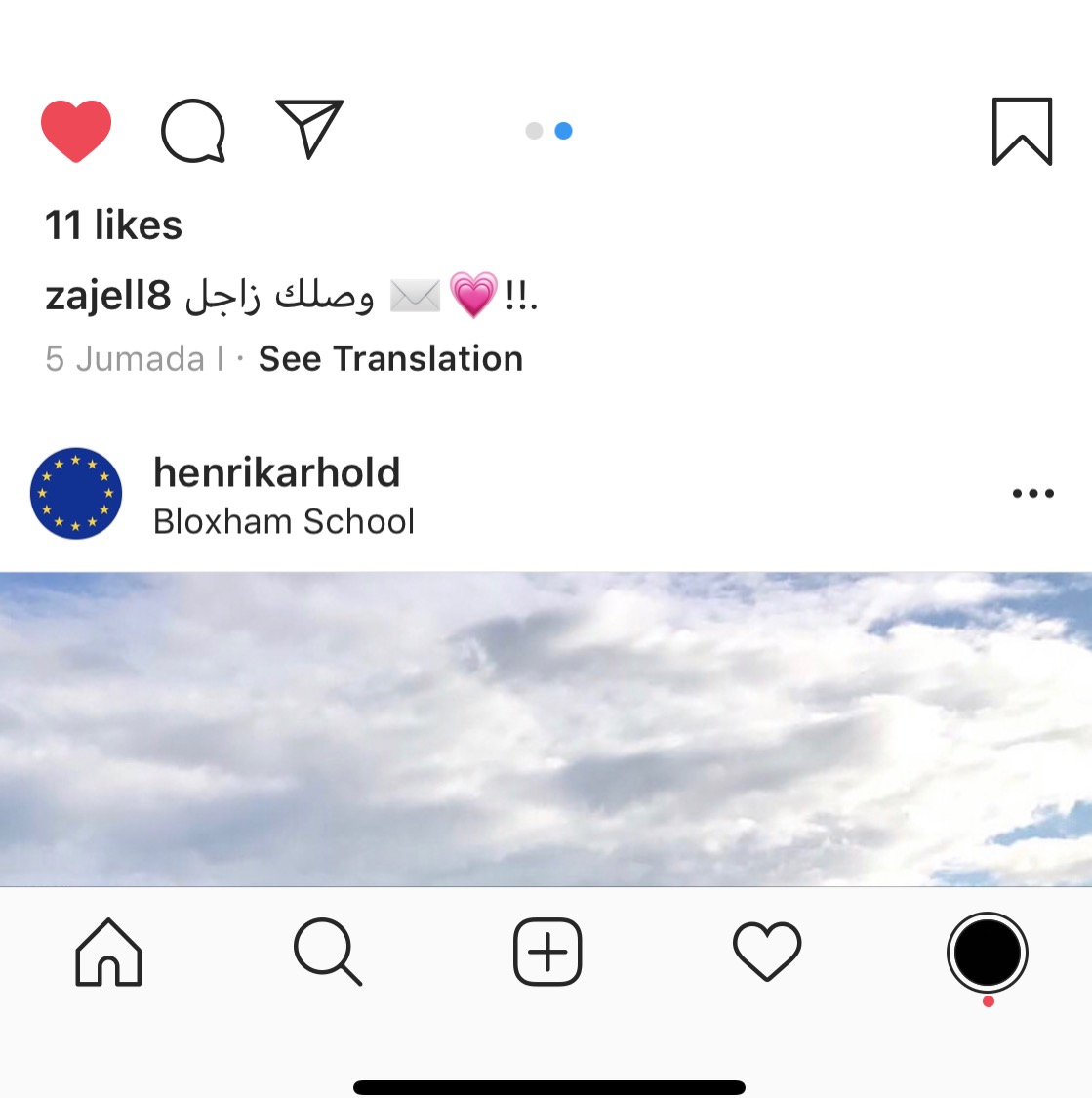
Task: Switch to the Search tab
Action: tap(328, 952)
